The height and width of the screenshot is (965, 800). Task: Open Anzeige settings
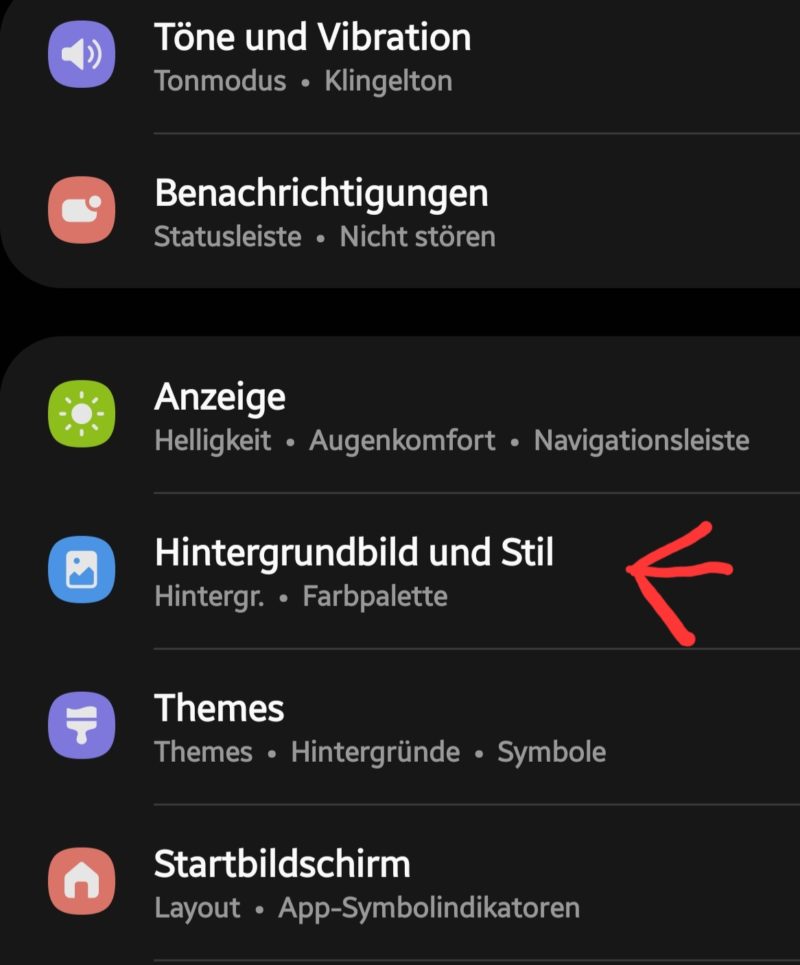220,396
